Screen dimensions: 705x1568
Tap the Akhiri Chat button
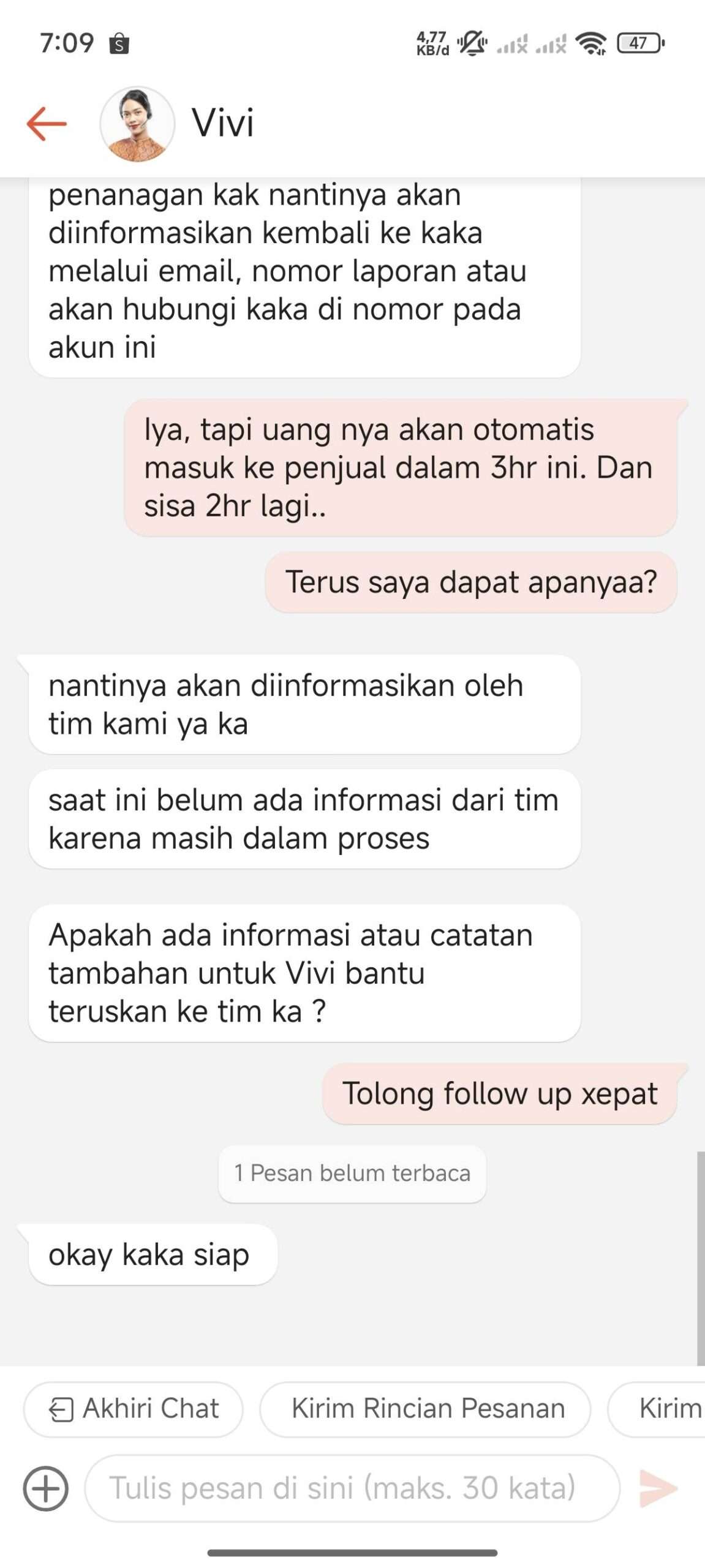click(x=134, y=1408)
